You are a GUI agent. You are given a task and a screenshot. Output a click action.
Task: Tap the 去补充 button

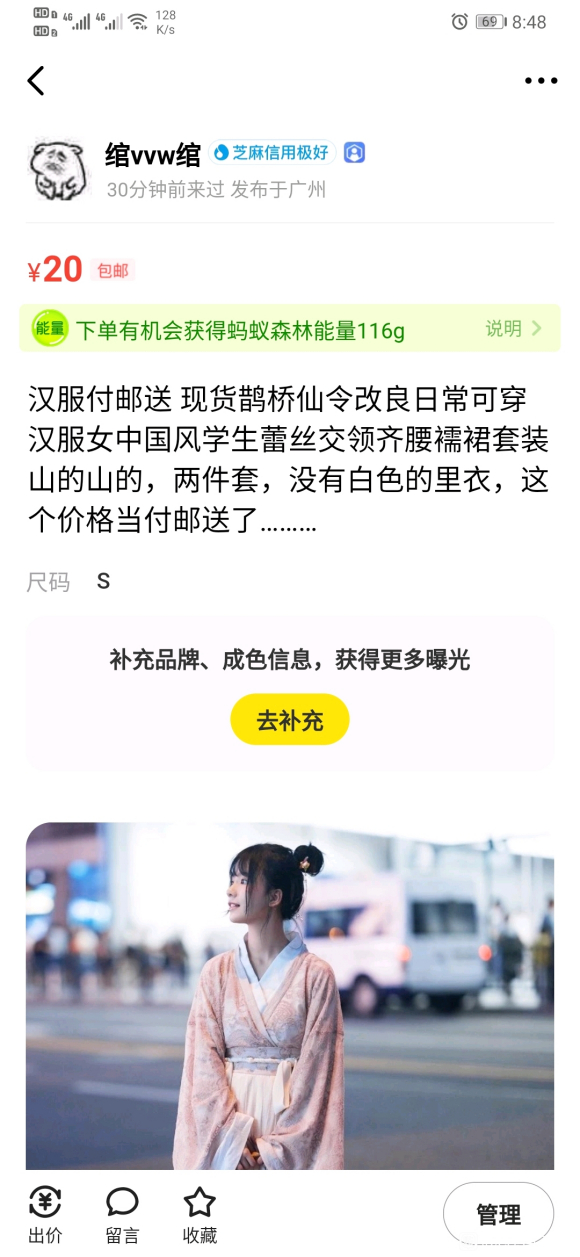point(290,720)
